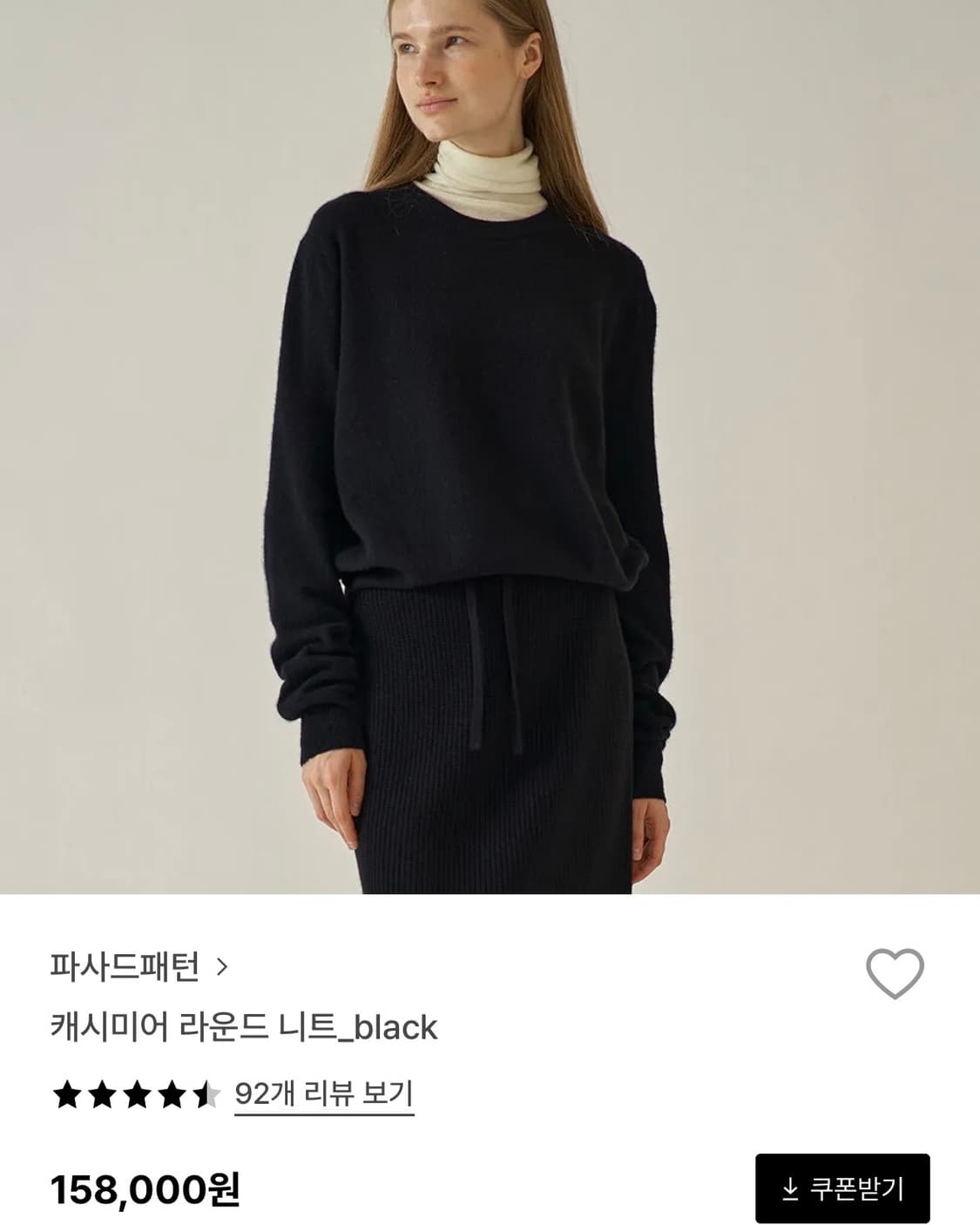Select the fourth star in the star rating

click(x=173, y=1100)
